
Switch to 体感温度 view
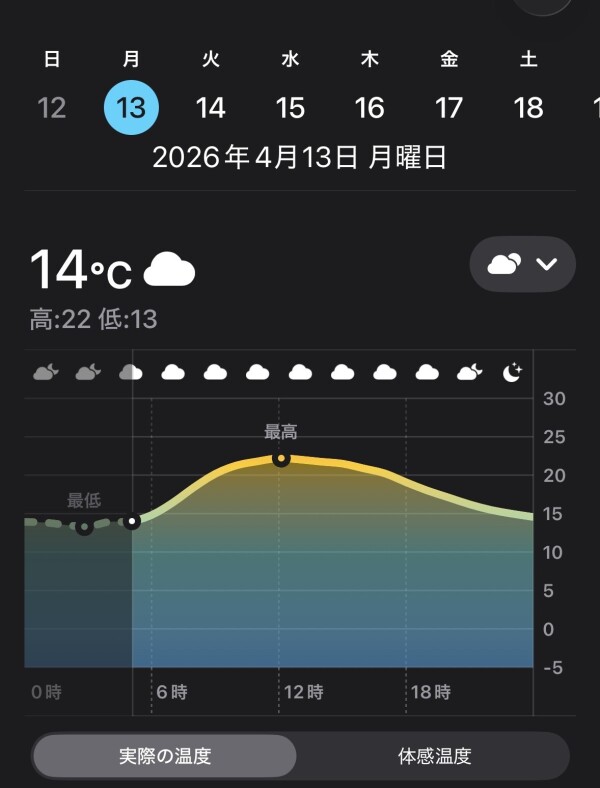[x=434, y=756]
